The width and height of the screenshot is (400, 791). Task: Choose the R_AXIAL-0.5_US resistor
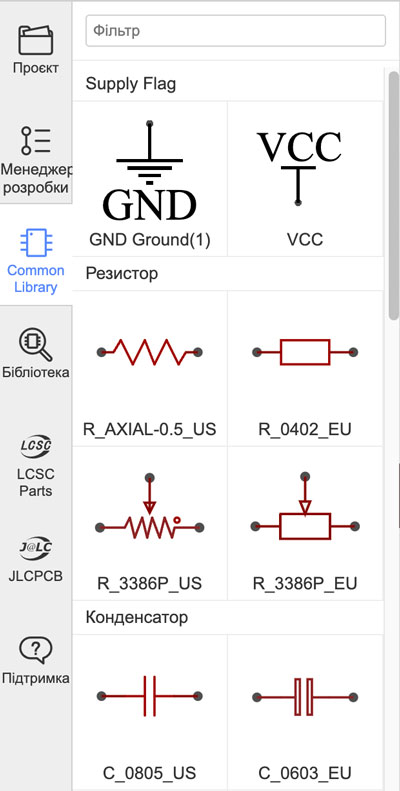point(150,368)
